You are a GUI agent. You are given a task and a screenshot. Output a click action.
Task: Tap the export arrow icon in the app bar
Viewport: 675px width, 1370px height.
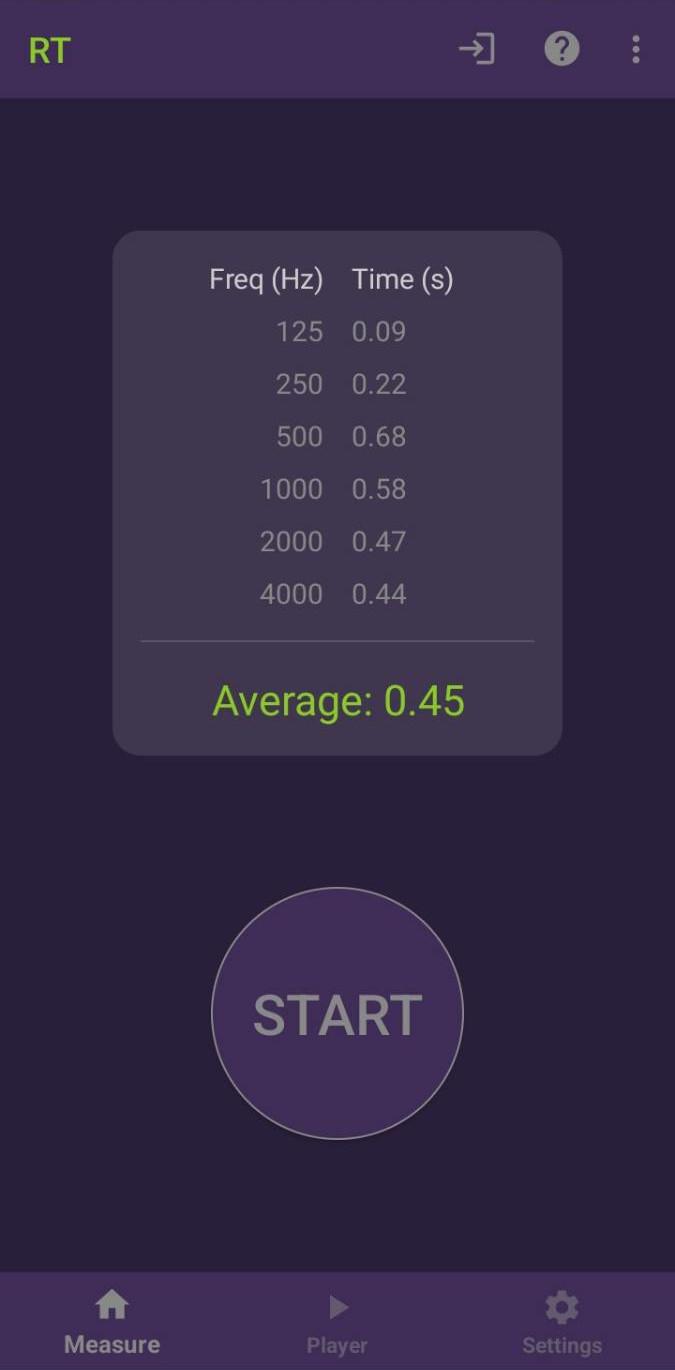click(x=477, y=49)
